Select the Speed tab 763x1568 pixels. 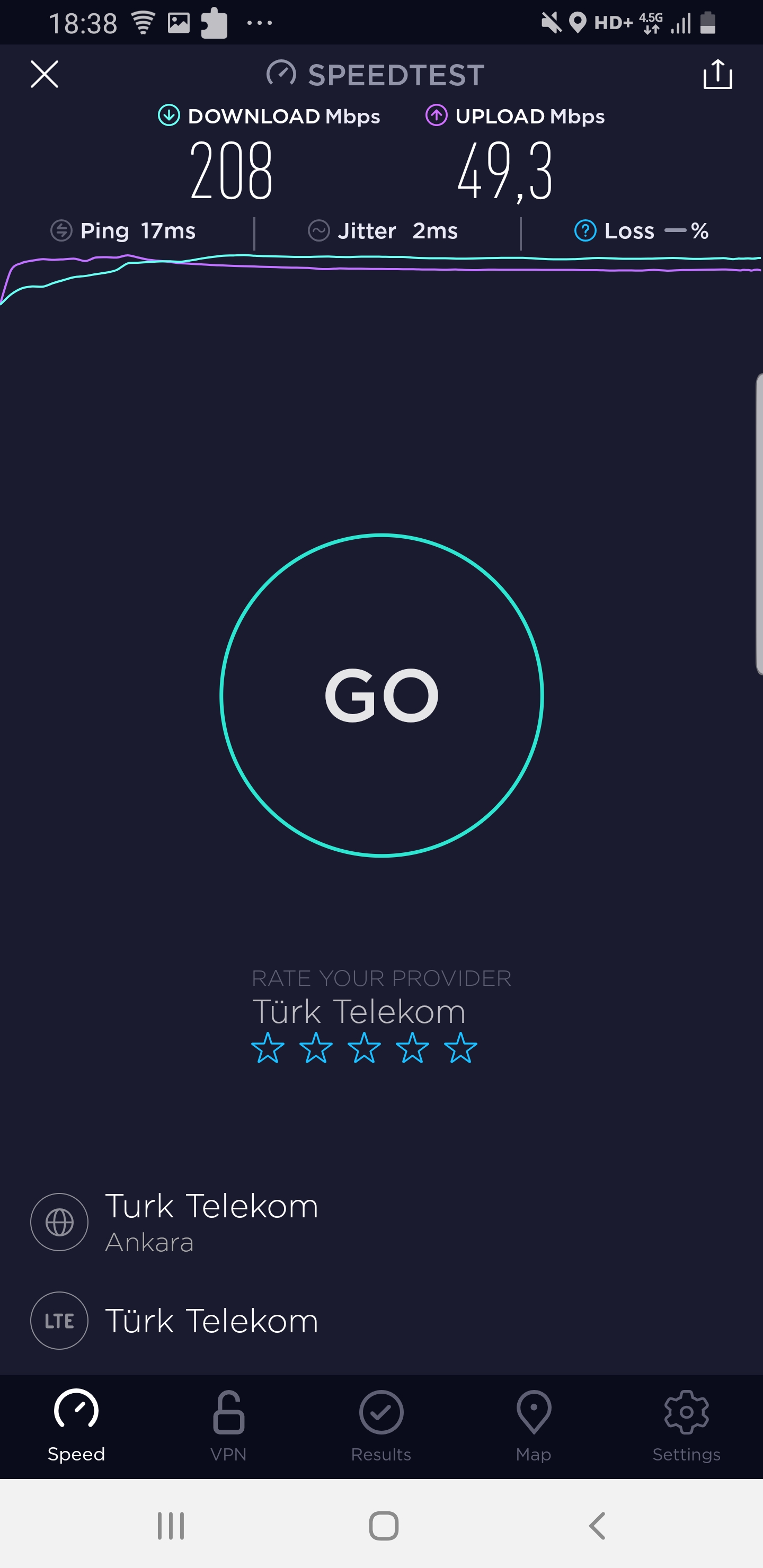[x=76, y=1426]
